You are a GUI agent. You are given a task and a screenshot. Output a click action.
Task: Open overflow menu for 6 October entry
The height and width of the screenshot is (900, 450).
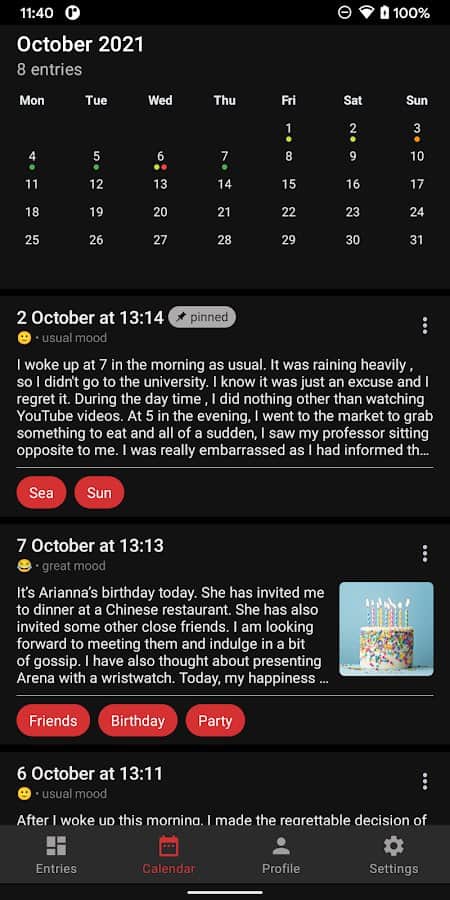click(x=424, y=781)
